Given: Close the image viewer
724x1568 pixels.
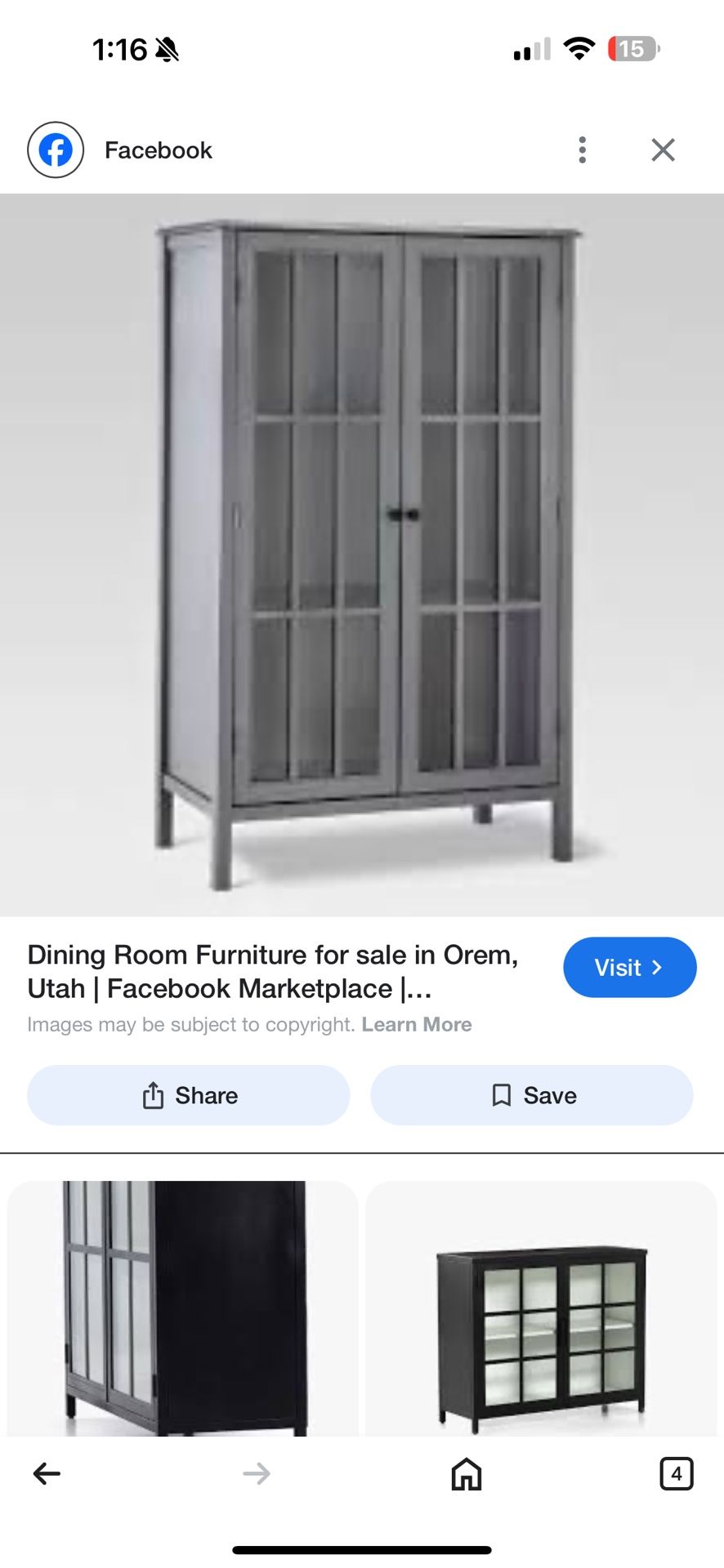Looking at the screenshot, I should [663, 150].
